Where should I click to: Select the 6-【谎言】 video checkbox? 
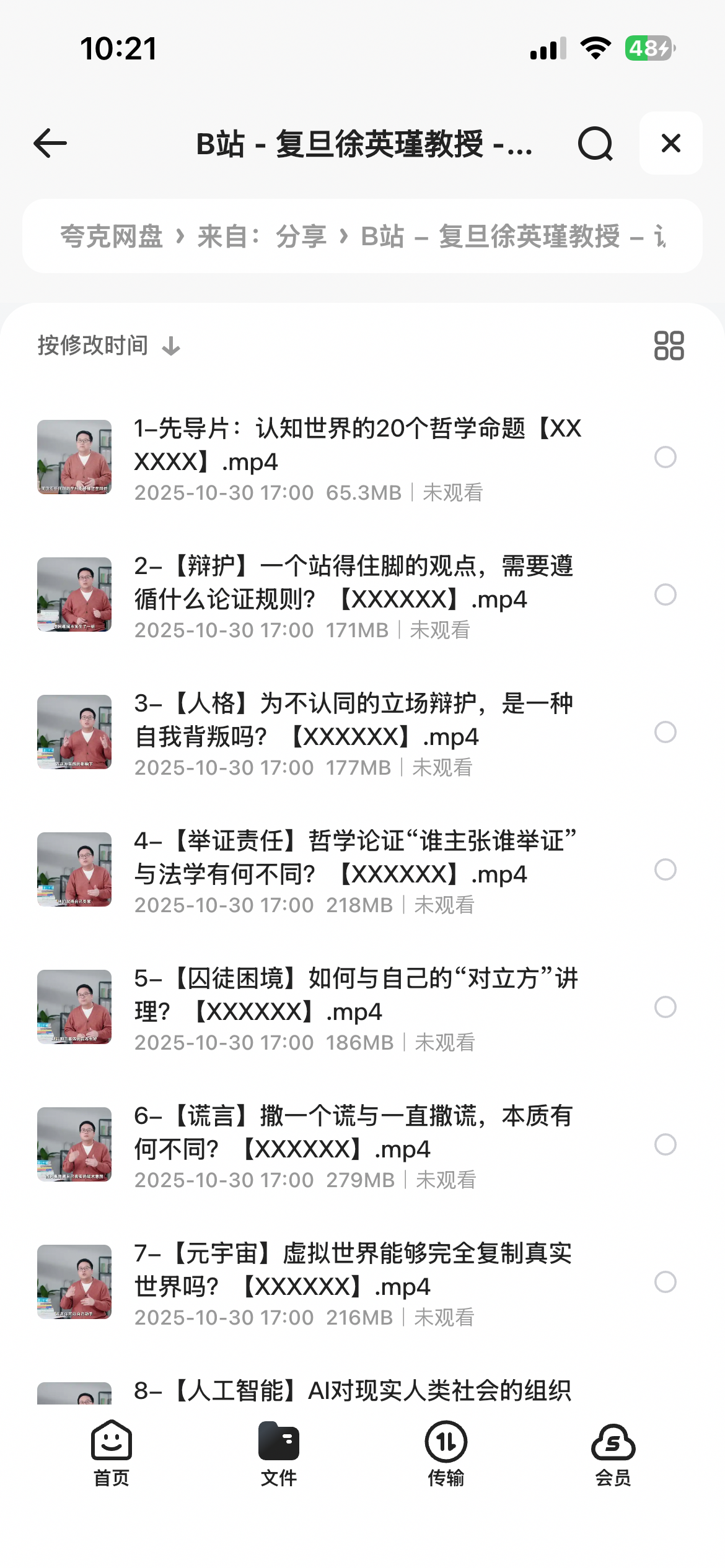pyautogui.click(x=665, y=1144)
